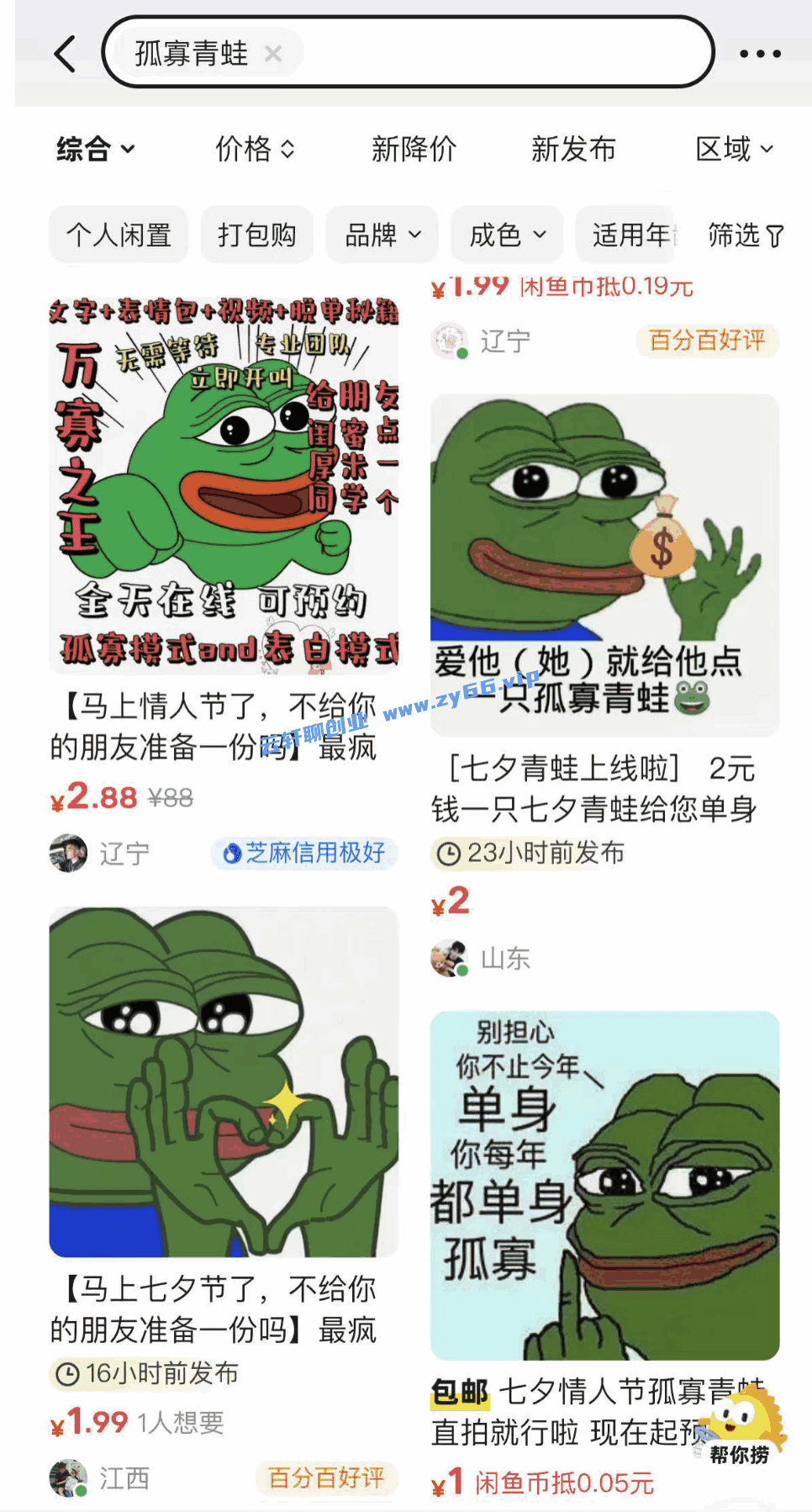Expand the 成色 filter dropdown
The height and width of the screenshot is (1512, 812).
point(507,235)
